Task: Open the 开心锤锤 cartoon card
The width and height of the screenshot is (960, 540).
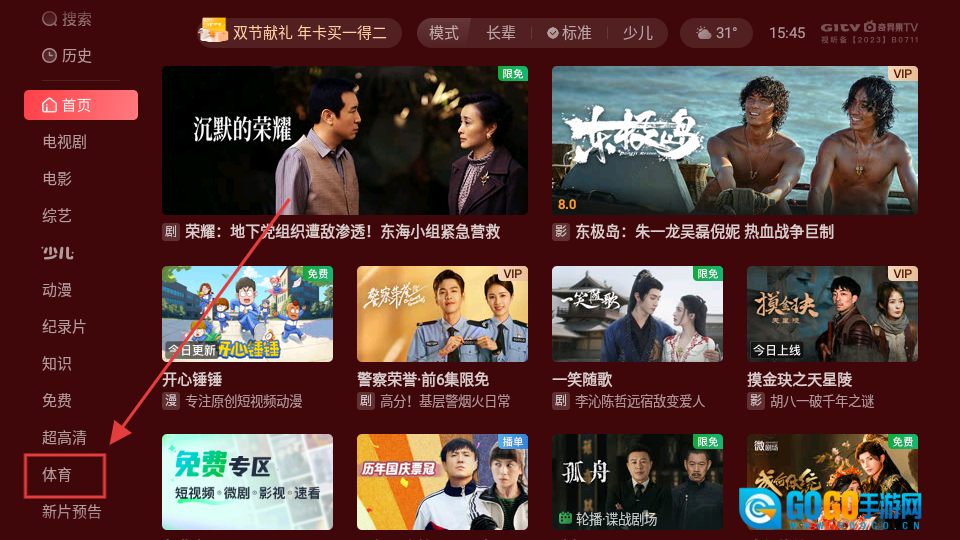Action: [x=247, y=314]
